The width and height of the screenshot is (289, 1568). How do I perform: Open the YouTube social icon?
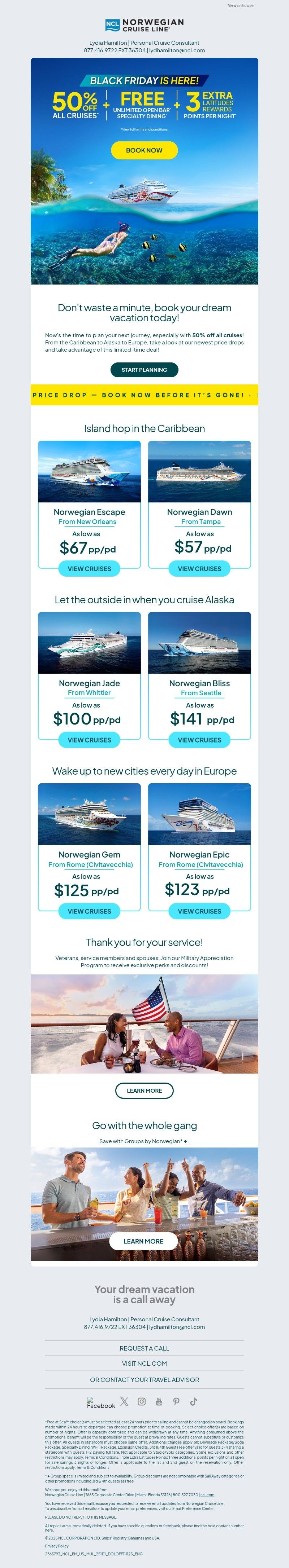click(159, 1401)
